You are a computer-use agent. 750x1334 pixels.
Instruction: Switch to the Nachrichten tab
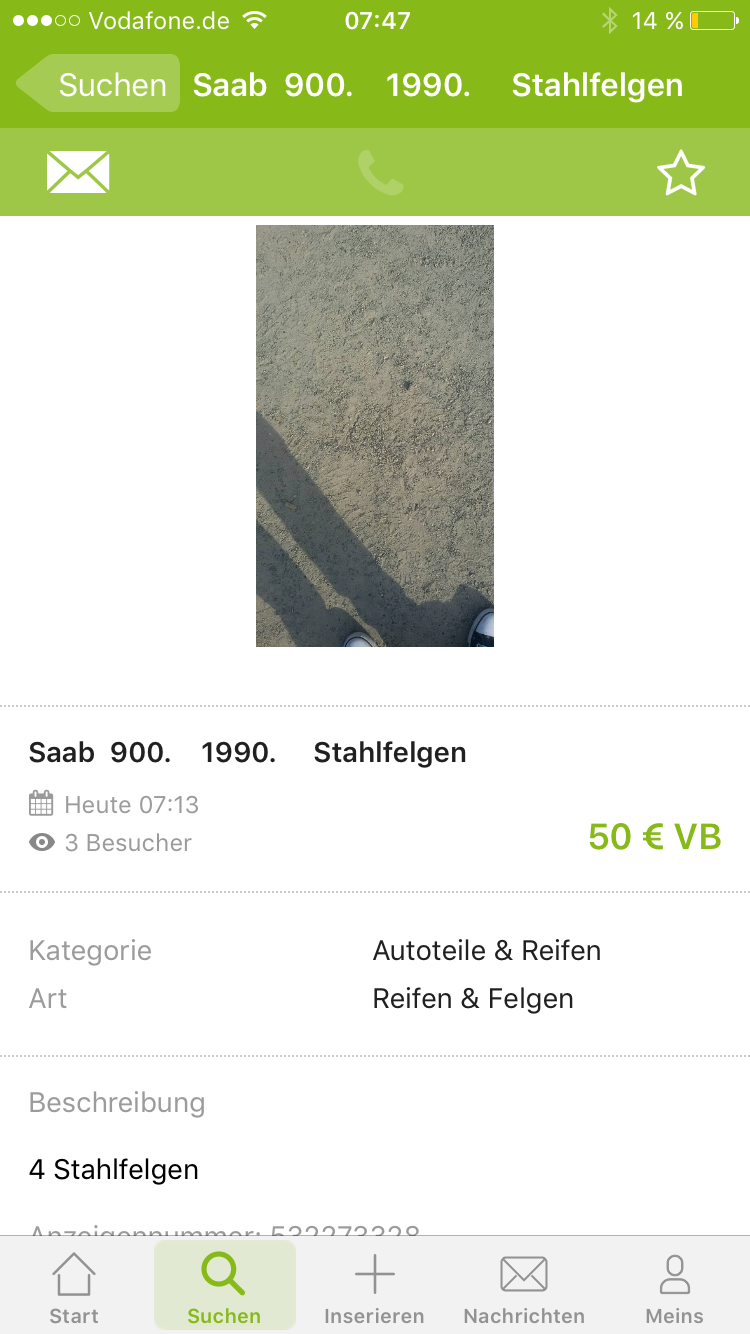tap(524, 1288)
